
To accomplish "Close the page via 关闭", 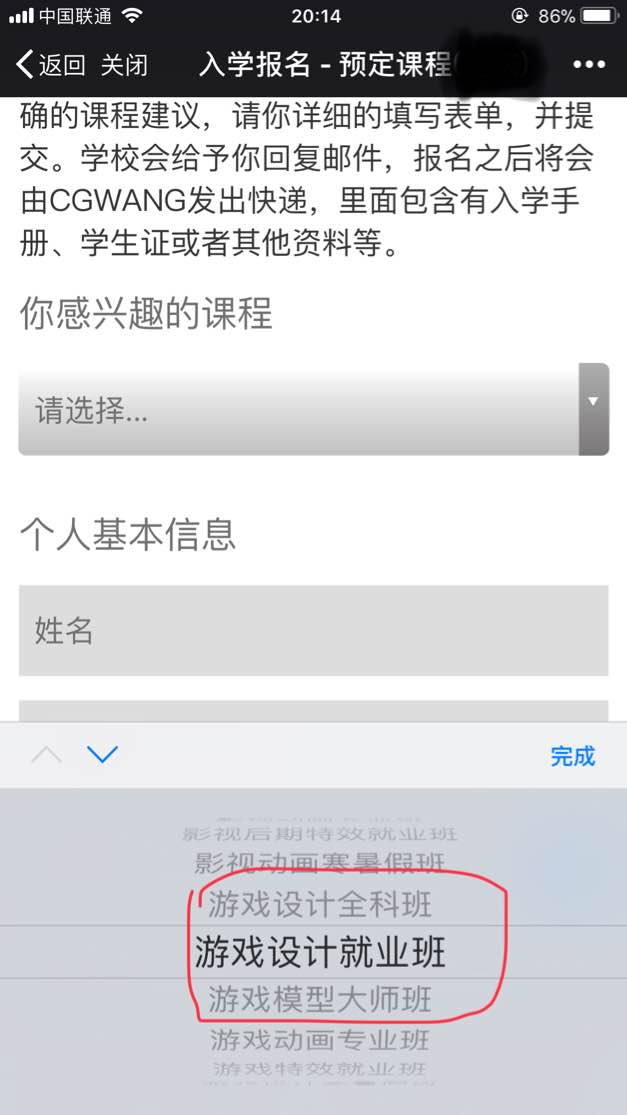I will (x=124, y=65).
